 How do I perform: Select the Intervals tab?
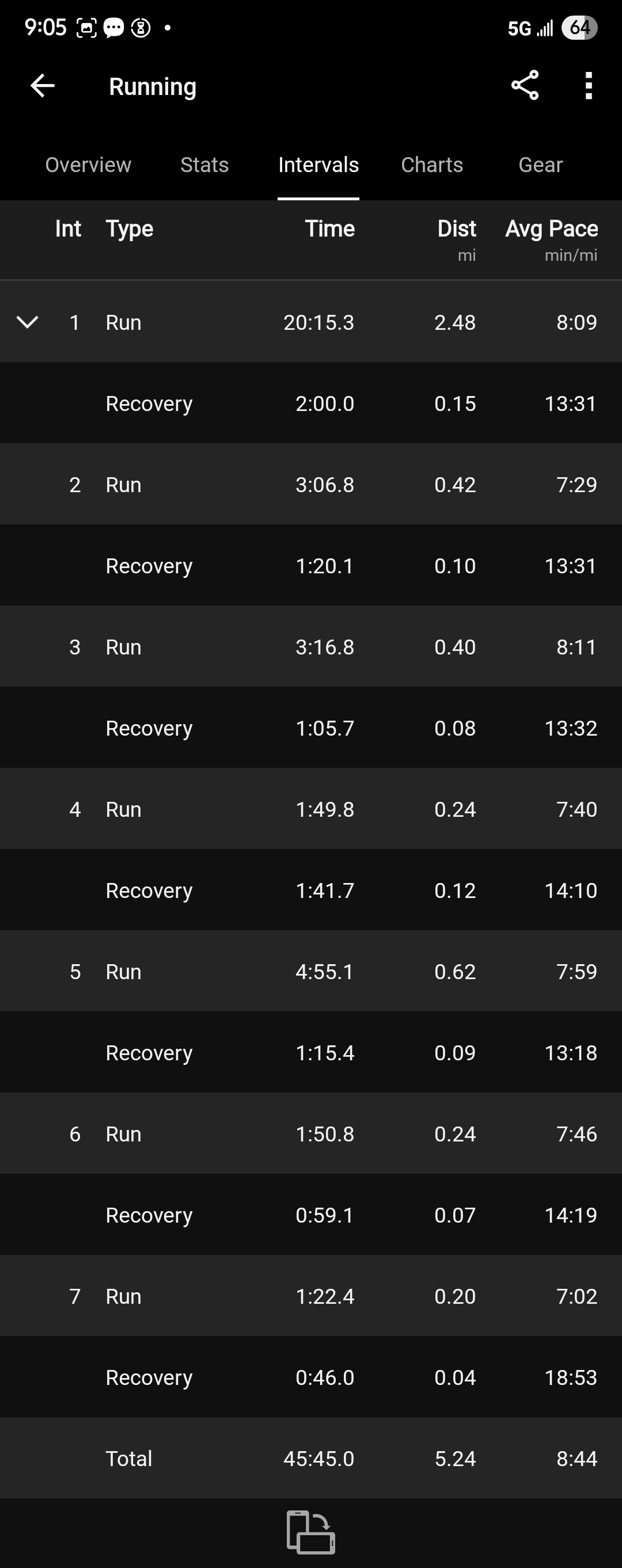318,165
